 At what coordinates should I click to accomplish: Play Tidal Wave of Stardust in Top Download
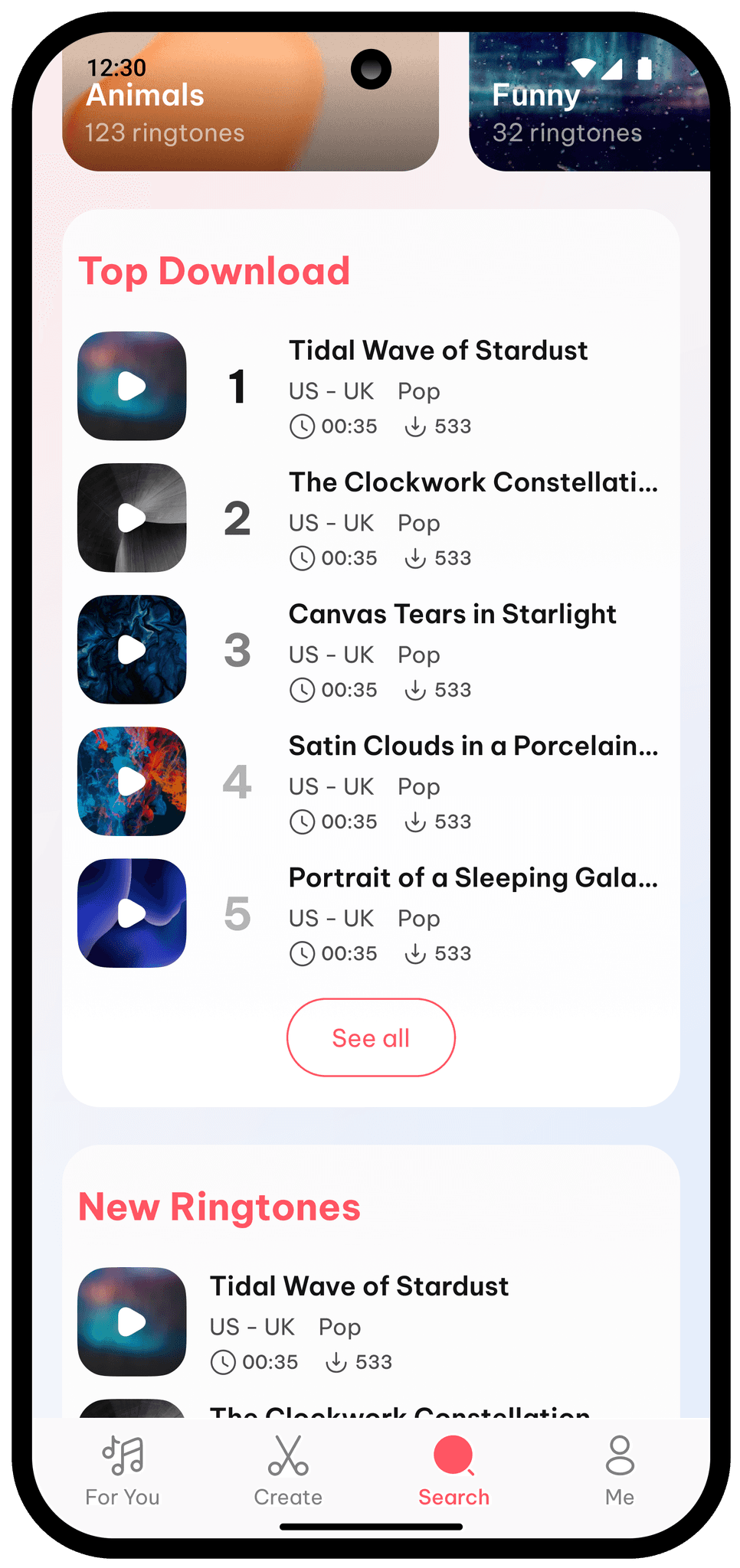132,386
